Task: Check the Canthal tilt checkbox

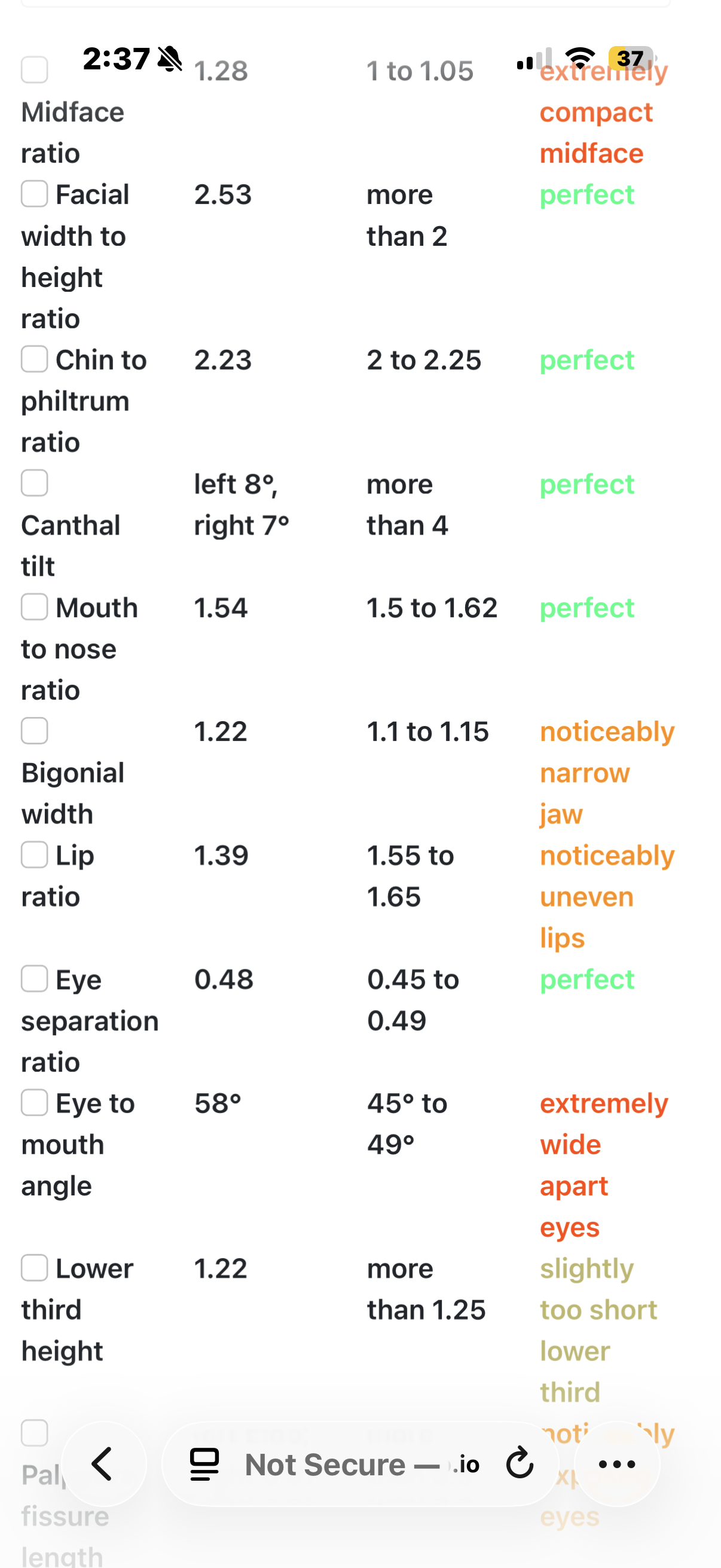Action: click(x=34, y=483)
